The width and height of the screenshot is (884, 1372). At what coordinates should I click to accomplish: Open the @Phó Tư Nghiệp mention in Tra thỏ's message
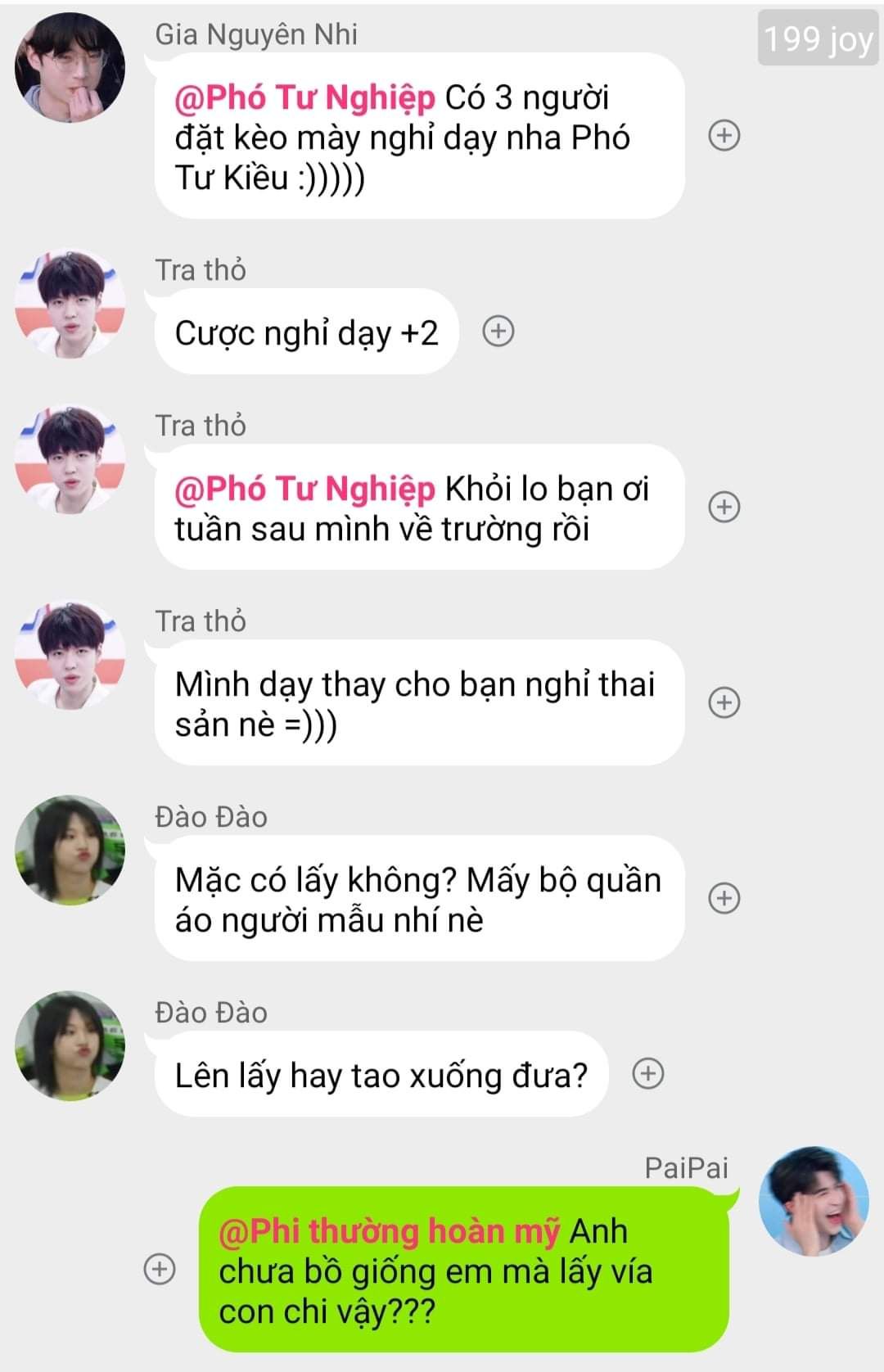point(304,489)
